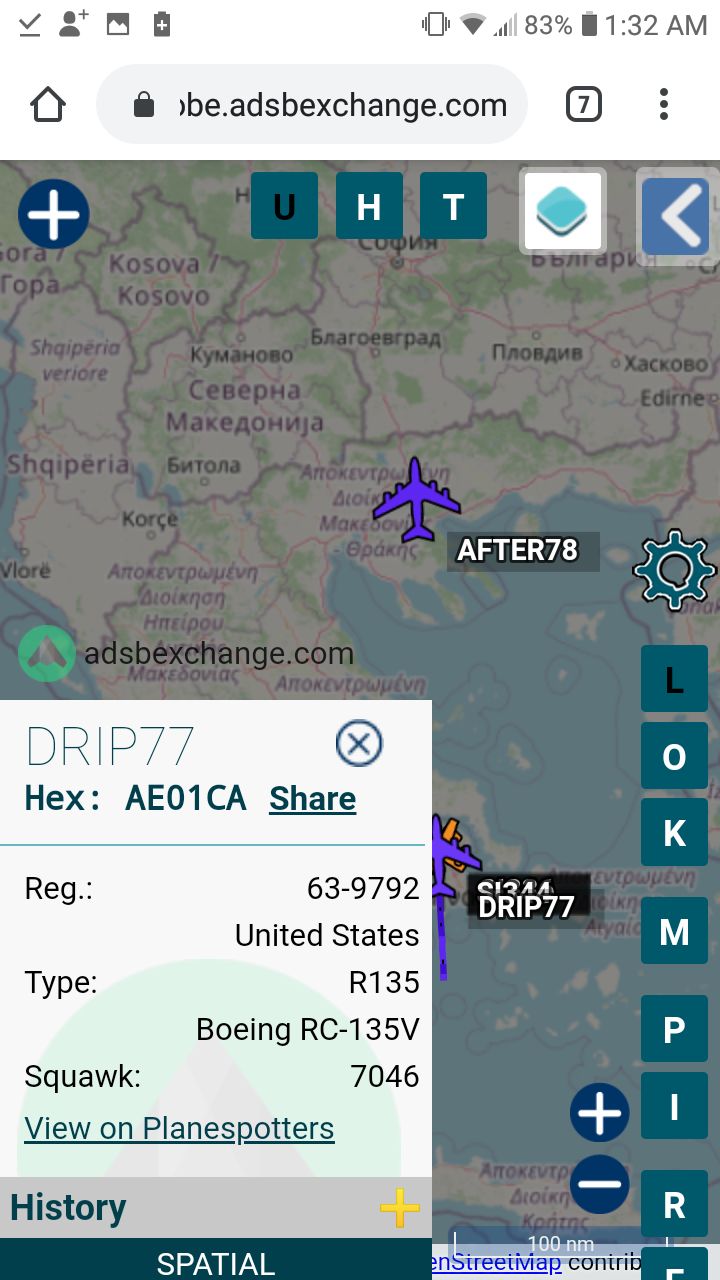The height and width of the screenshot is (1280, 720).
Task: Tap the U filter button
Action: [x=284, y=206]
